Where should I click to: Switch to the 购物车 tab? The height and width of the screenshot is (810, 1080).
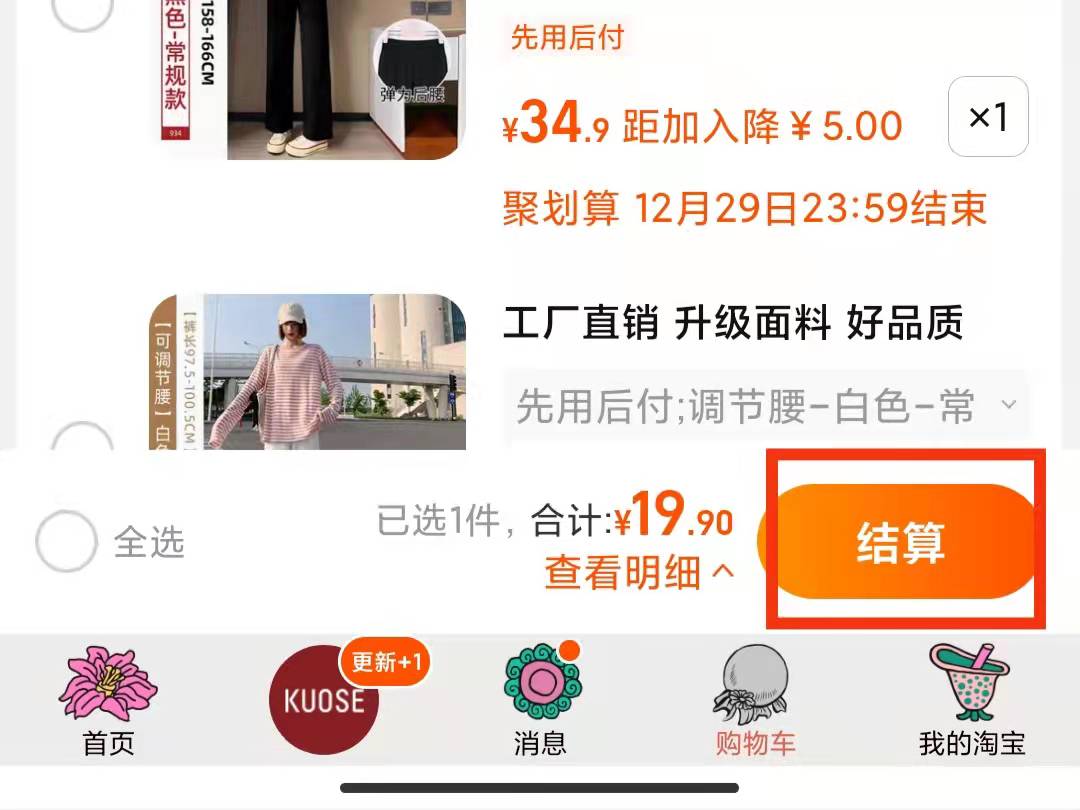tap(755, 702)
